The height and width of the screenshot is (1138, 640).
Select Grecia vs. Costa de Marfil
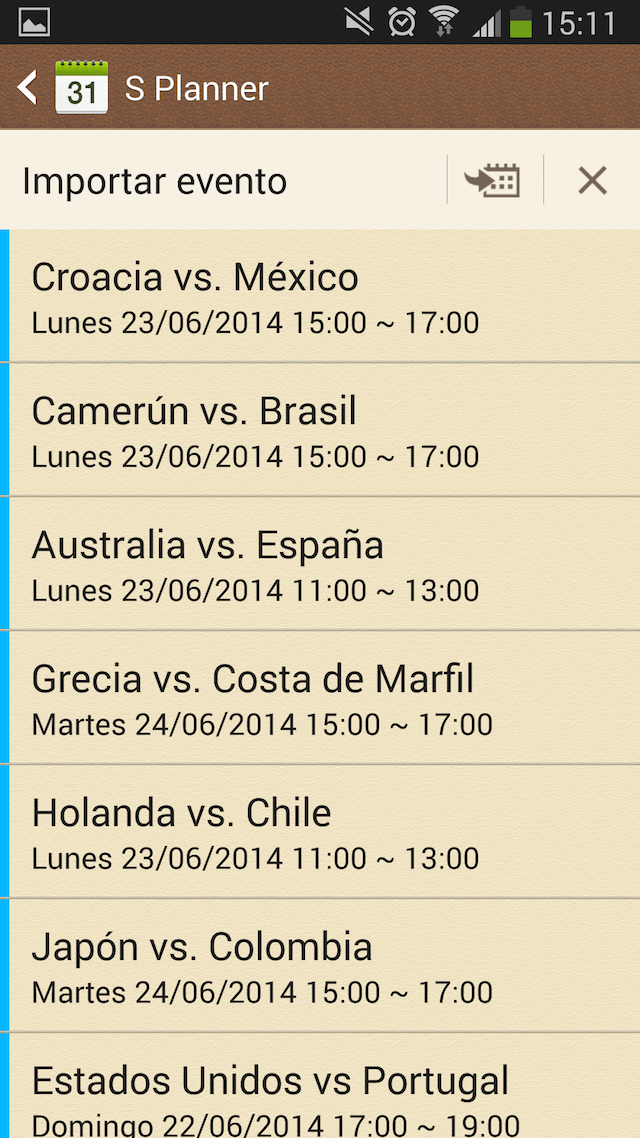pyautogui.click(x=320, y=699)
